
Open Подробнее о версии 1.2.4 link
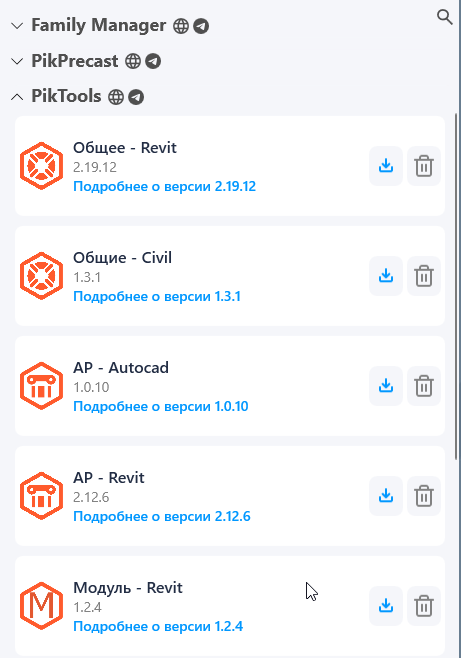158,626
